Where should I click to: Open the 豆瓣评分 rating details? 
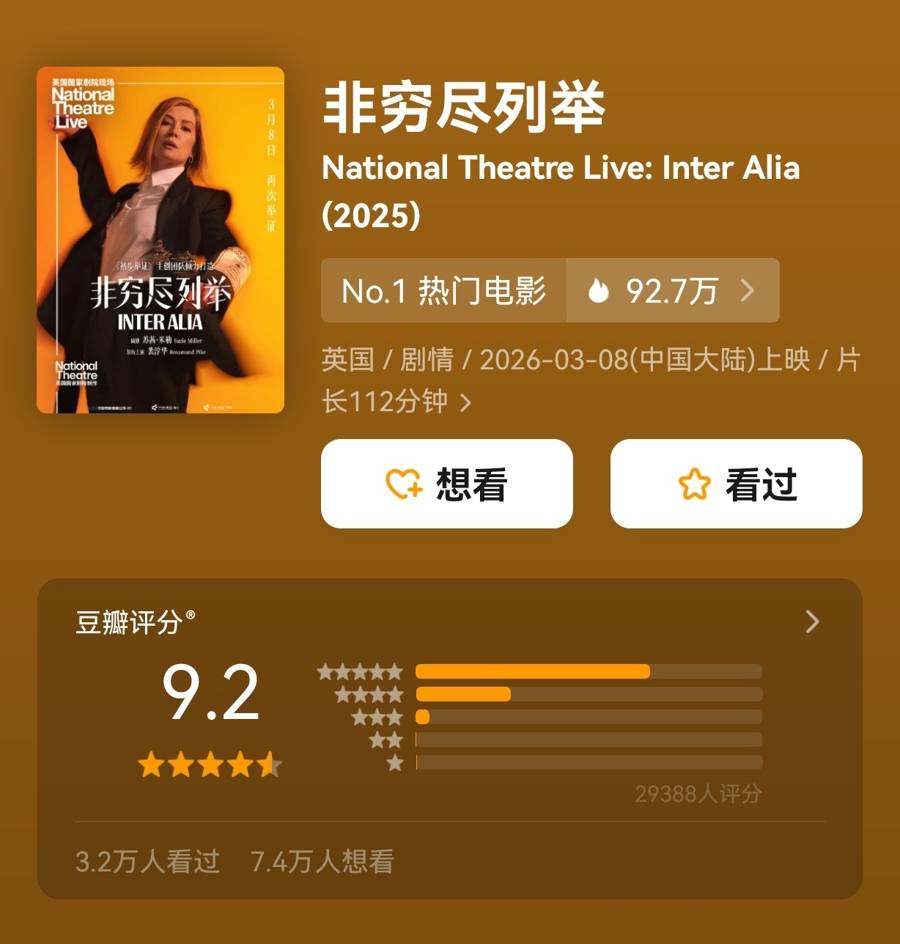click(811, 622)
